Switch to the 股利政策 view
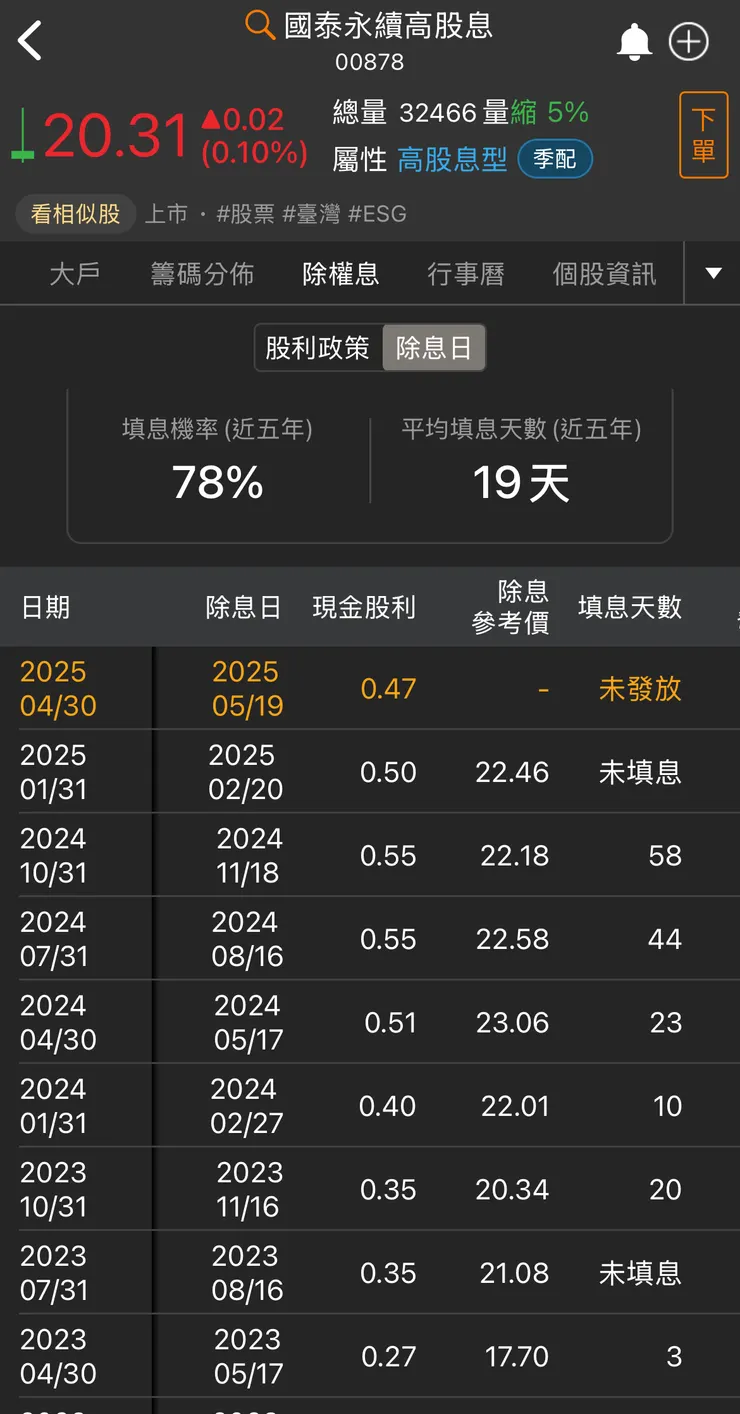 click(320, 348)
